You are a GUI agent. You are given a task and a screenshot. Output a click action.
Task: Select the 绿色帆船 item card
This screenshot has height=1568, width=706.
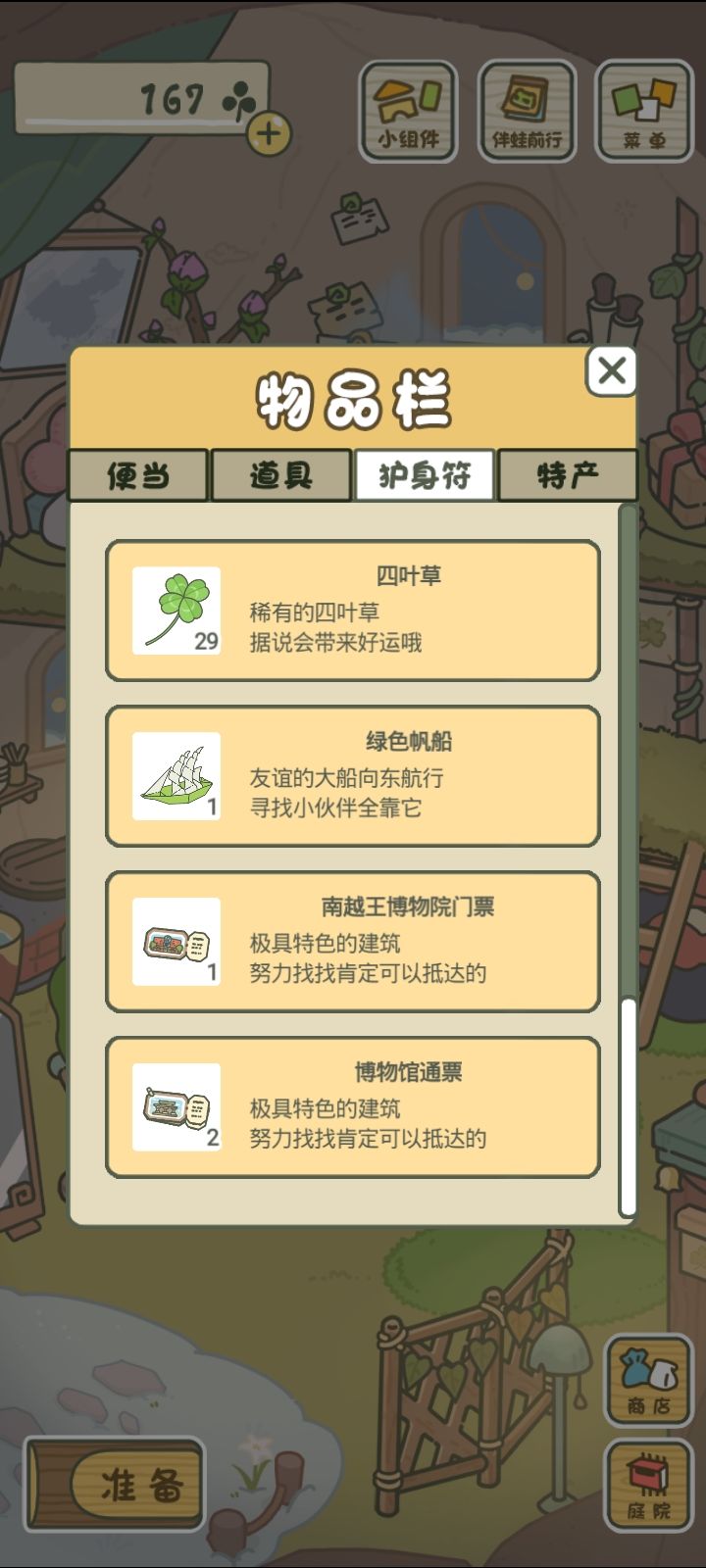(353, 776)
